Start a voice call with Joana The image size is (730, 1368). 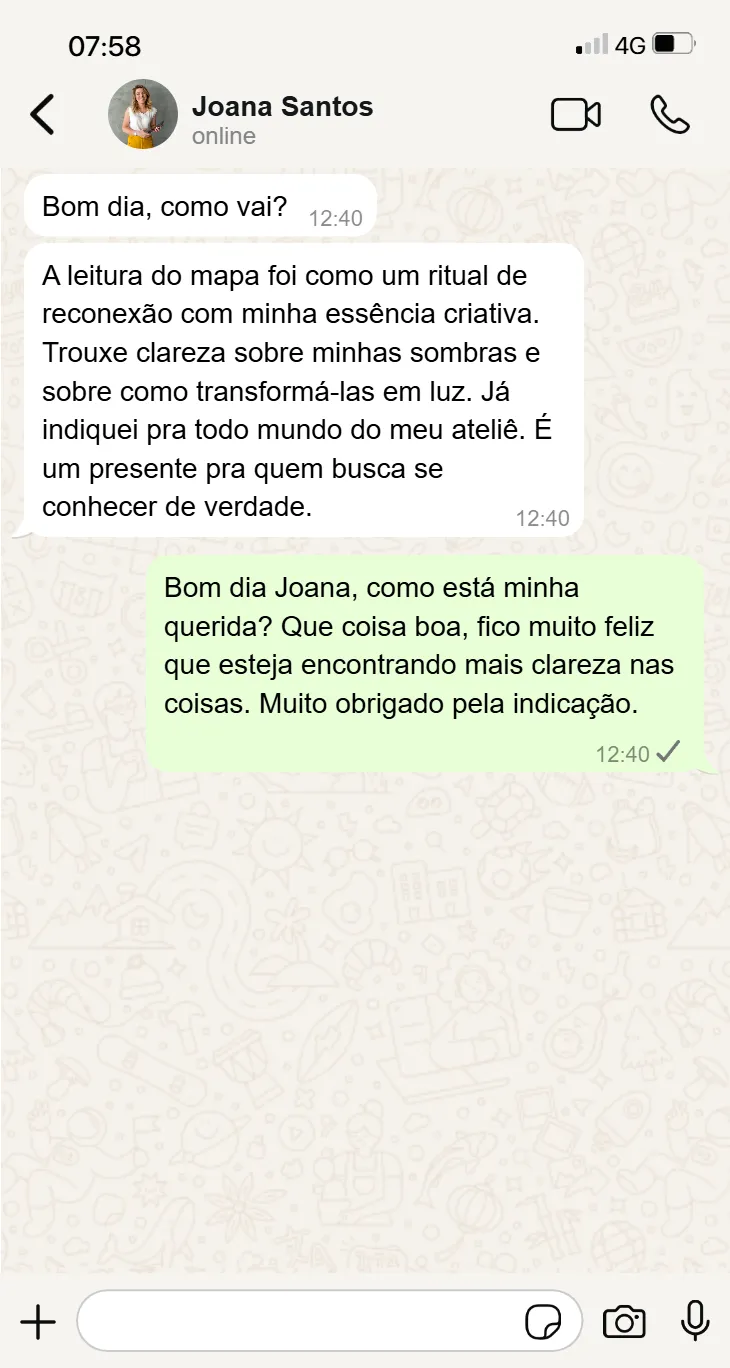pos(669,115)
